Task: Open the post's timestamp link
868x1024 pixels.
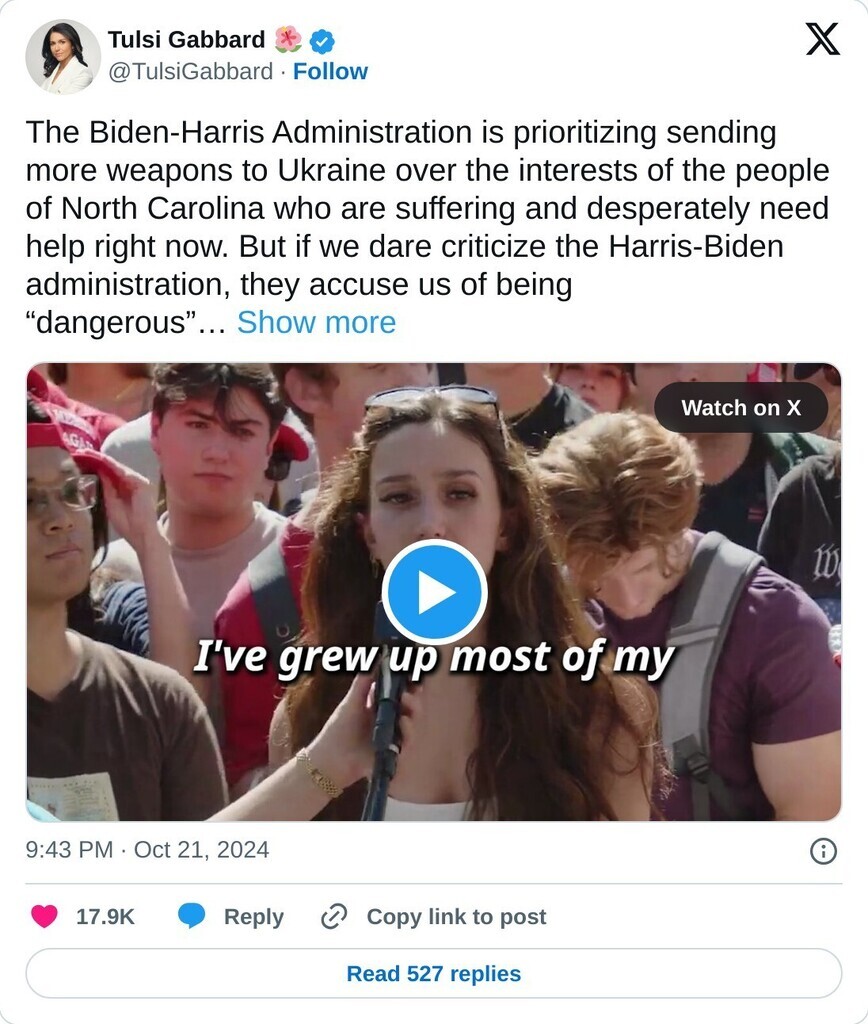Action: pyautogui.click(x=147, y=850)
